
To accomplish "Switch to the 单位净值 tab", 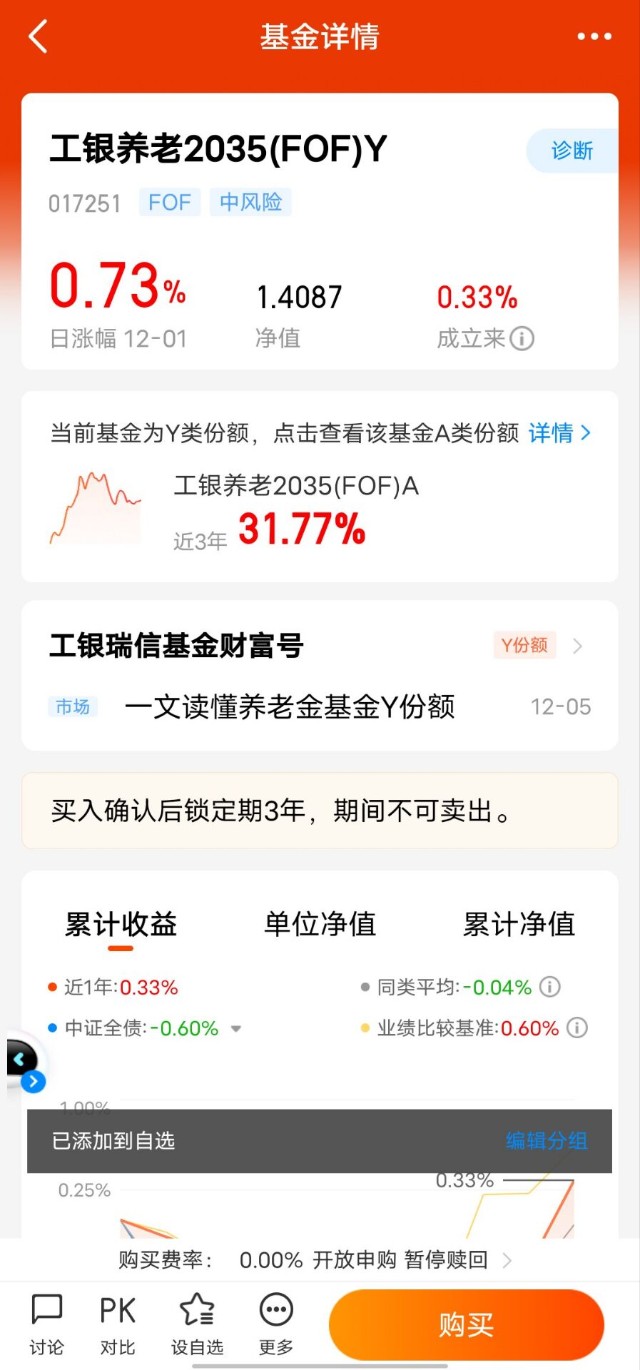I will click(x=320, y=924).
